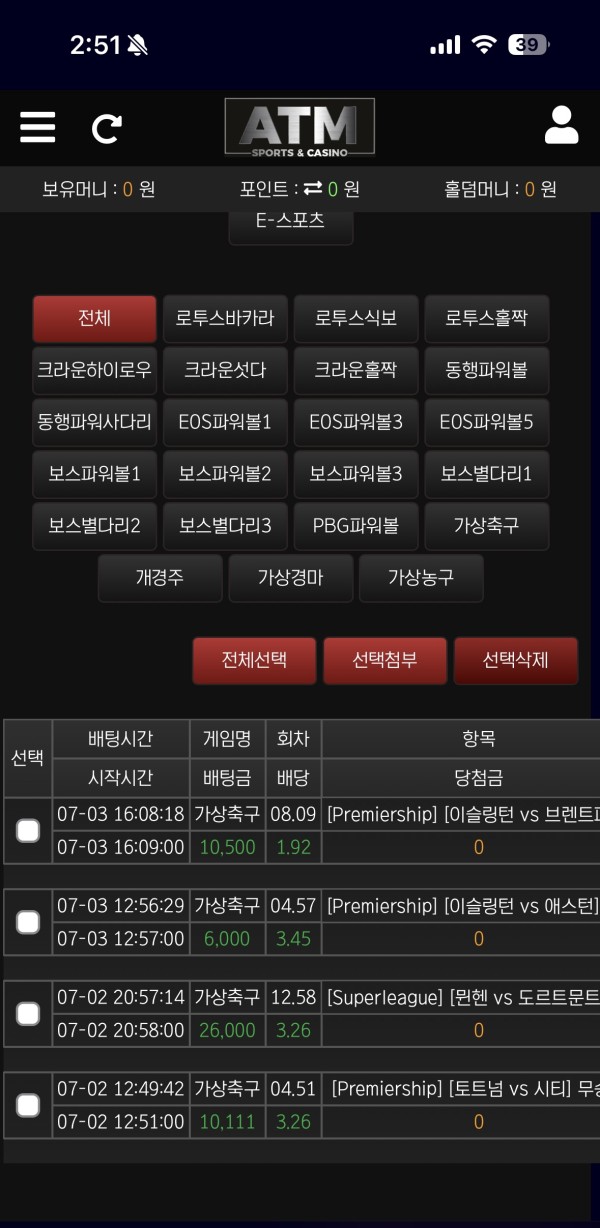Filter by 가상축구
600x1228 pixels.
point(486,526)
